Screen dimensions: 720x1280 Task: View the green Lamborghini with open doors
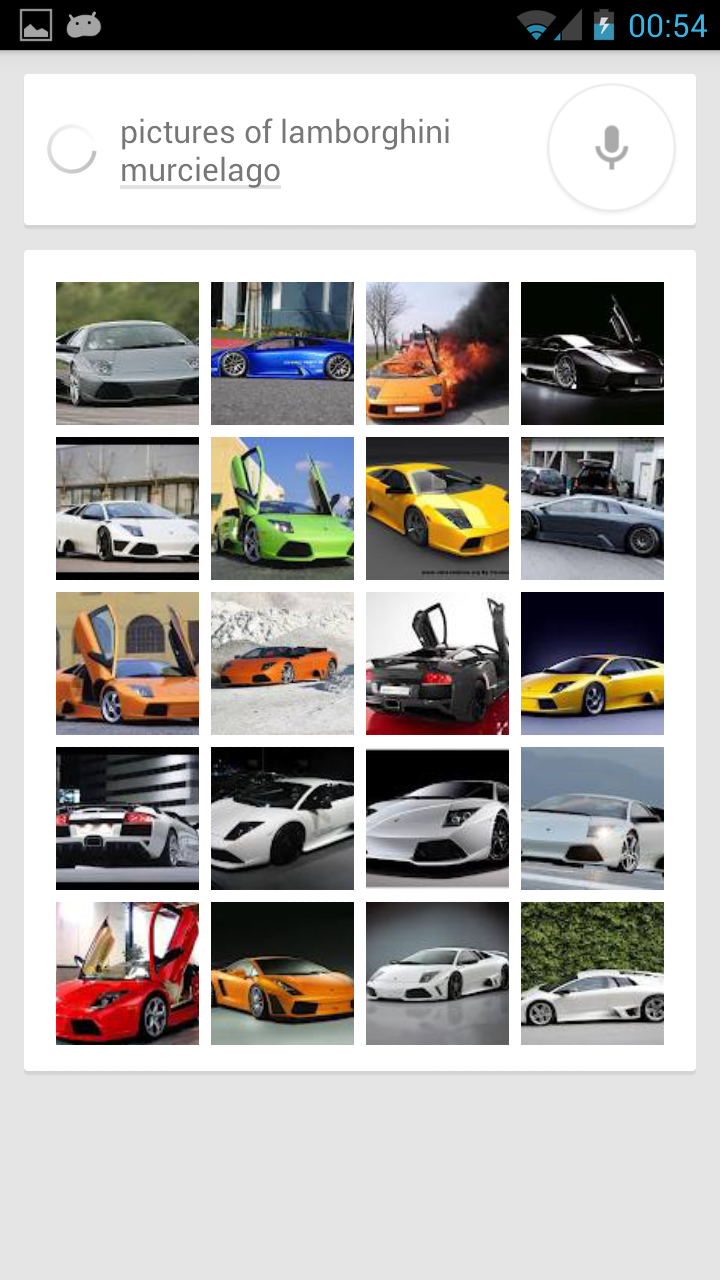pyautogui.click(x=282, y=508)
